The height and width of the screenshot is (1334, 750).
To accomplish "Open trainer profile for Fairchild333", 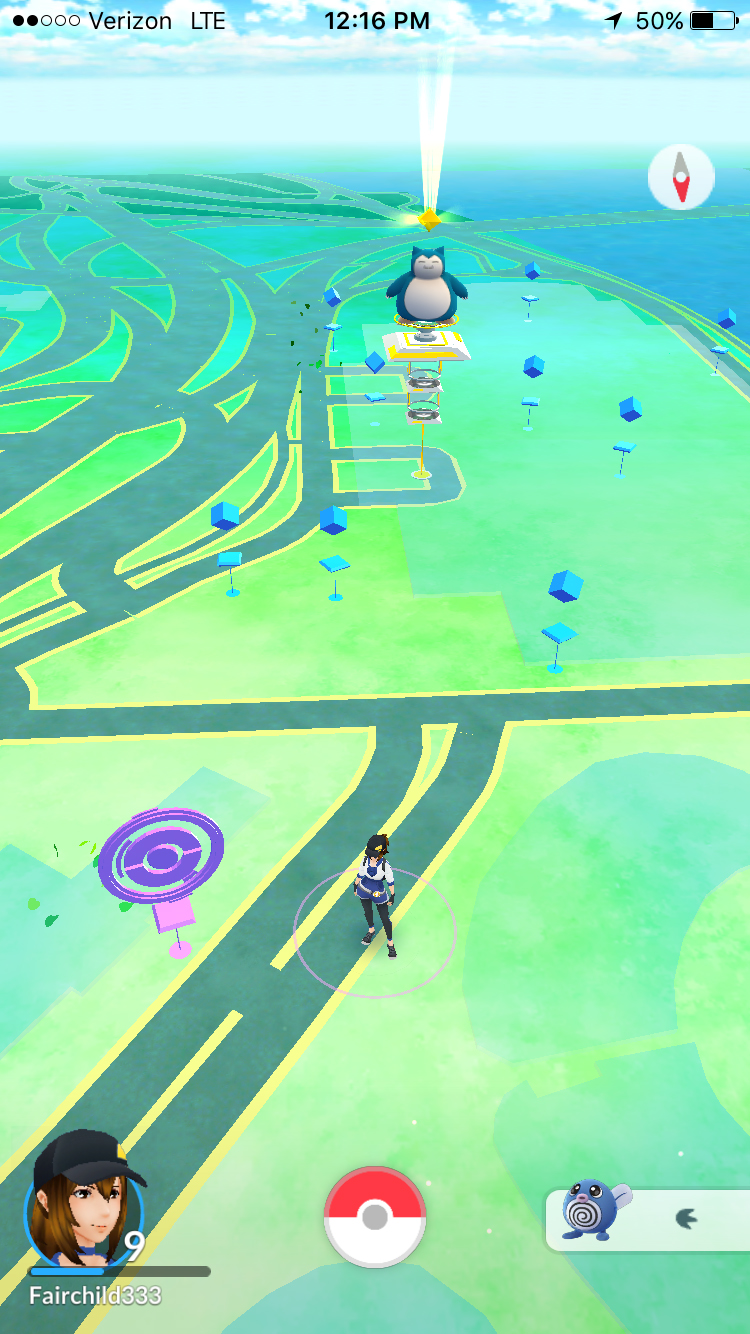I will click(84, 1195).
